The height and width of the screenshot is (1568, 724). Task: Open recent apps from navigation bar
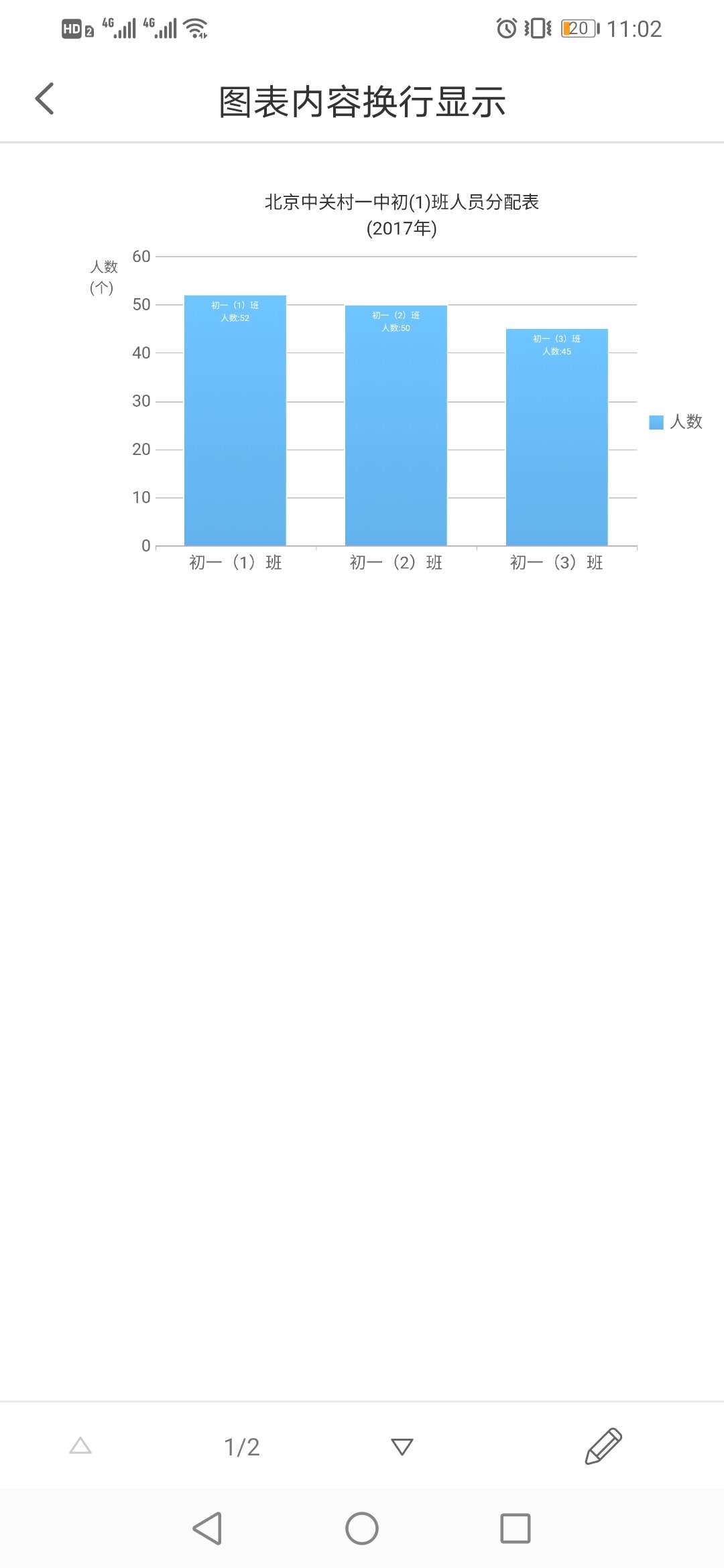pyautogui.click(x=515, y=1528)
